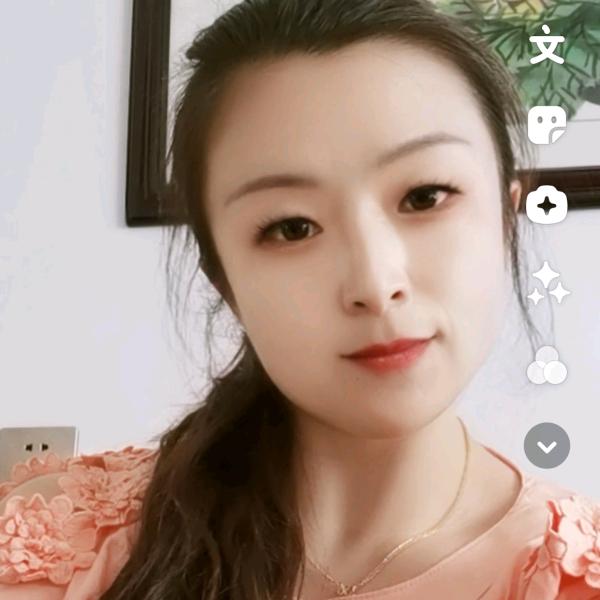This screenshot has width=600, height=600.
Task: Open the sticker tool
Action: [x=547, y=125]
